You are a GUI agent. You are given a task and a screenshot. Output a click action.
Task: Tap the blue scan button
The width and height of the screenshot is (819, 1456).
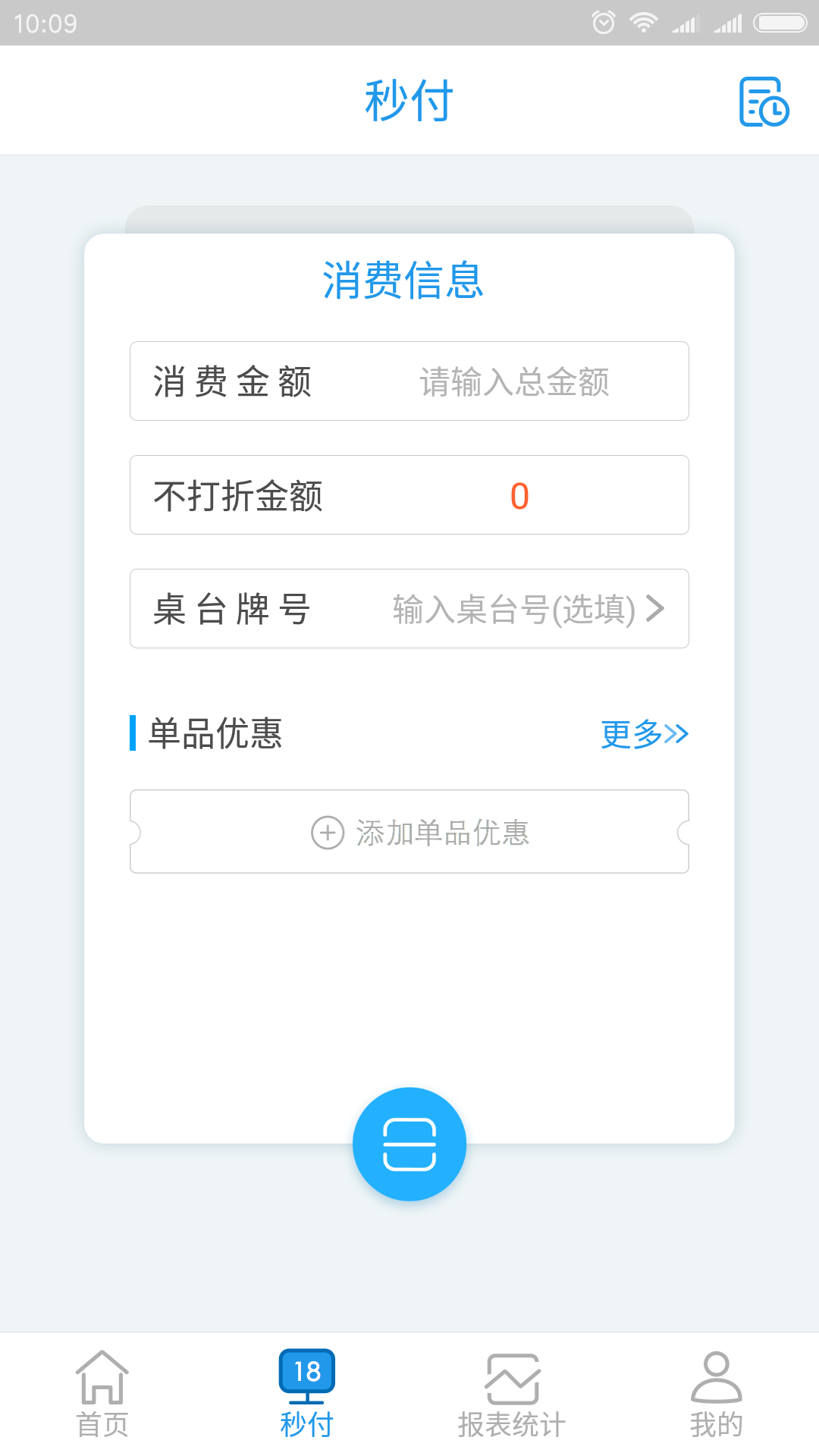point(409,1144)
